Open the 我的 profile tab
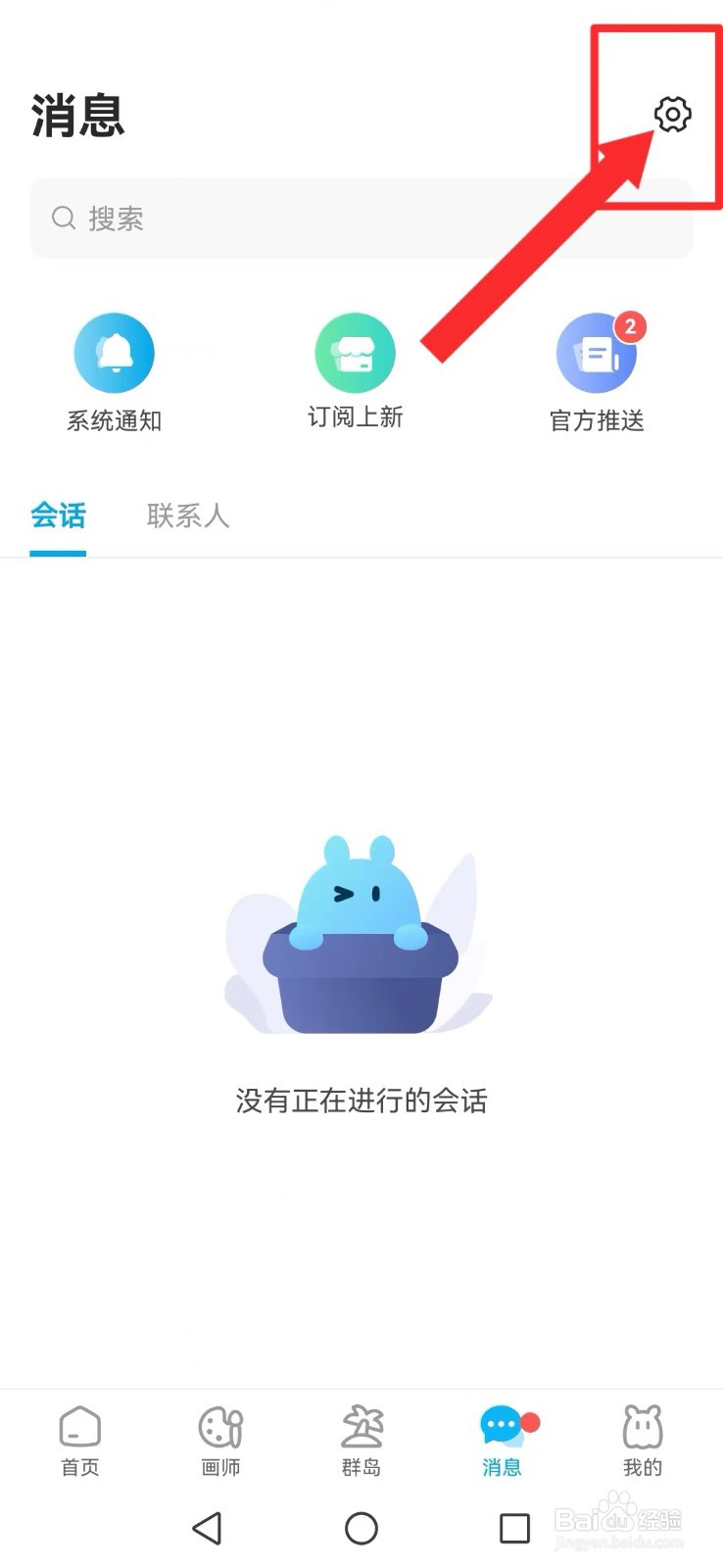 [643, 1440]
